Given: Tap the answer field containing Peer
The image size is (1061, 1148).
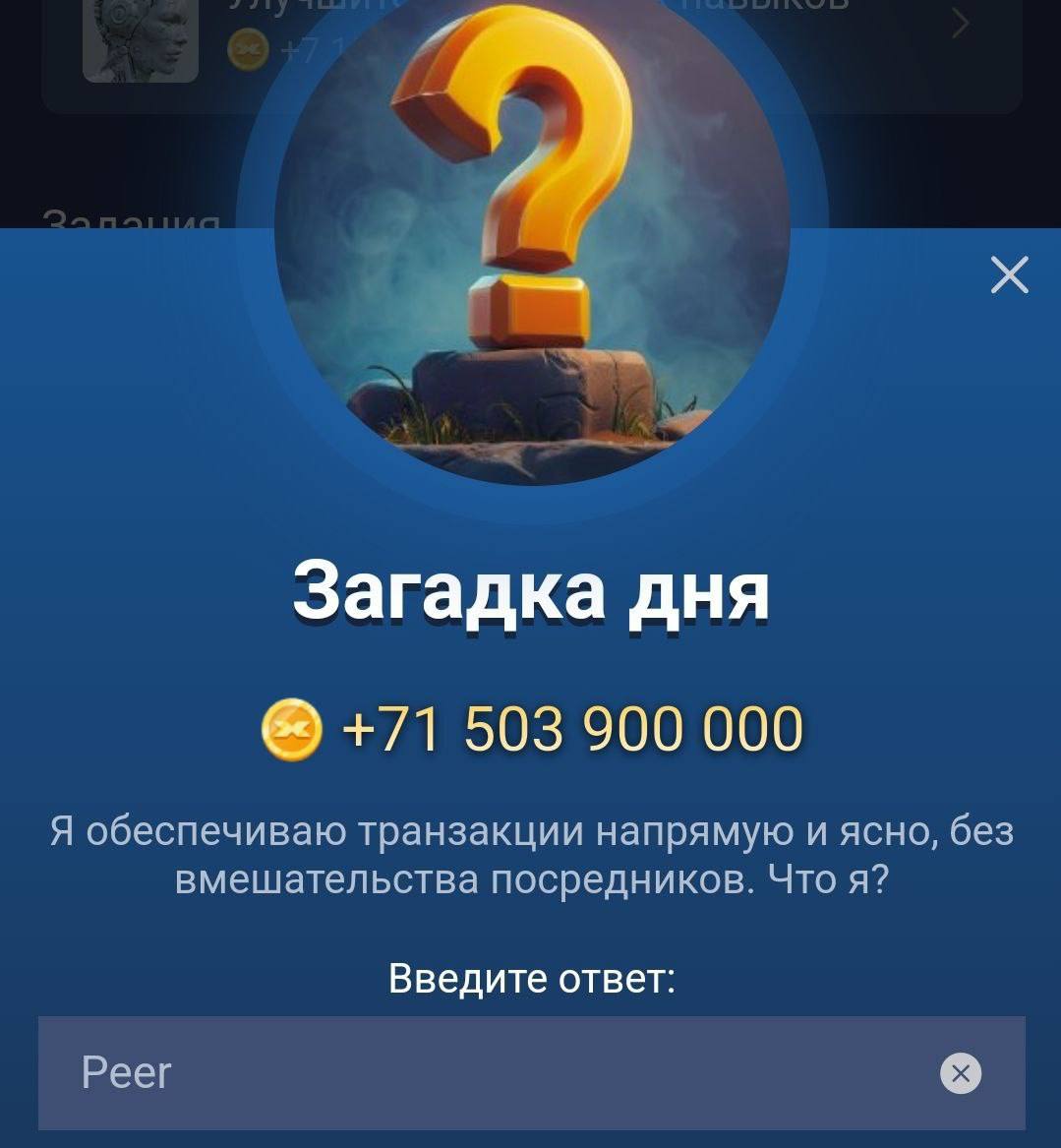Looking at the screenshot, I should point(492,1072).
